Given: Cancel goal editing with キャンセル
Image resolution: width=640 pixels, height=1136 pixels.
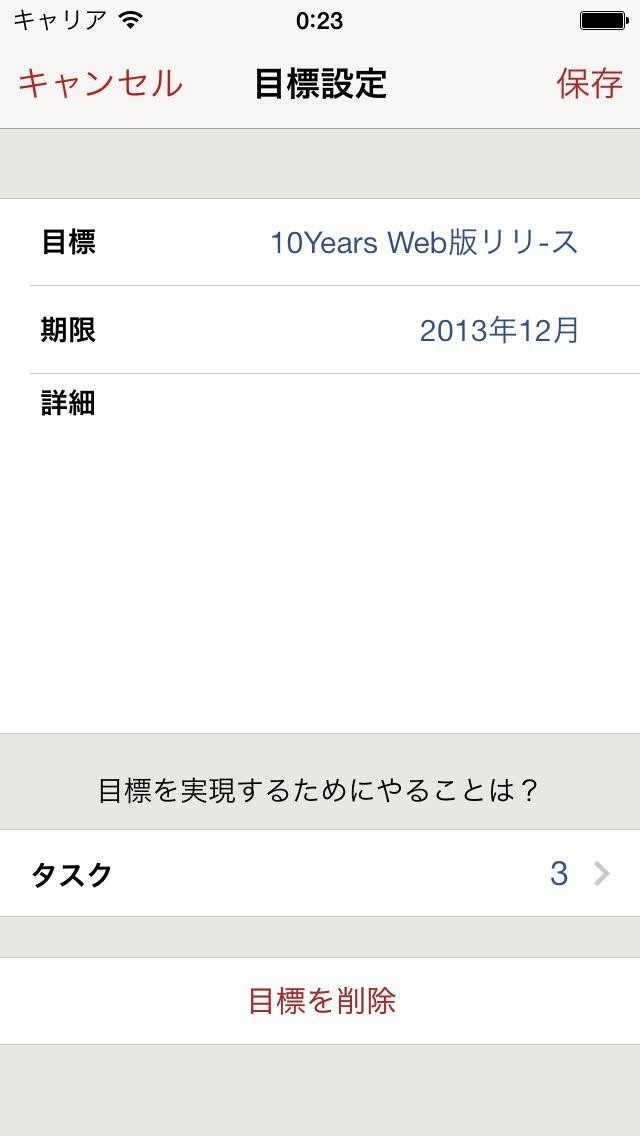Looking at the screenshot, I should 100,83.
